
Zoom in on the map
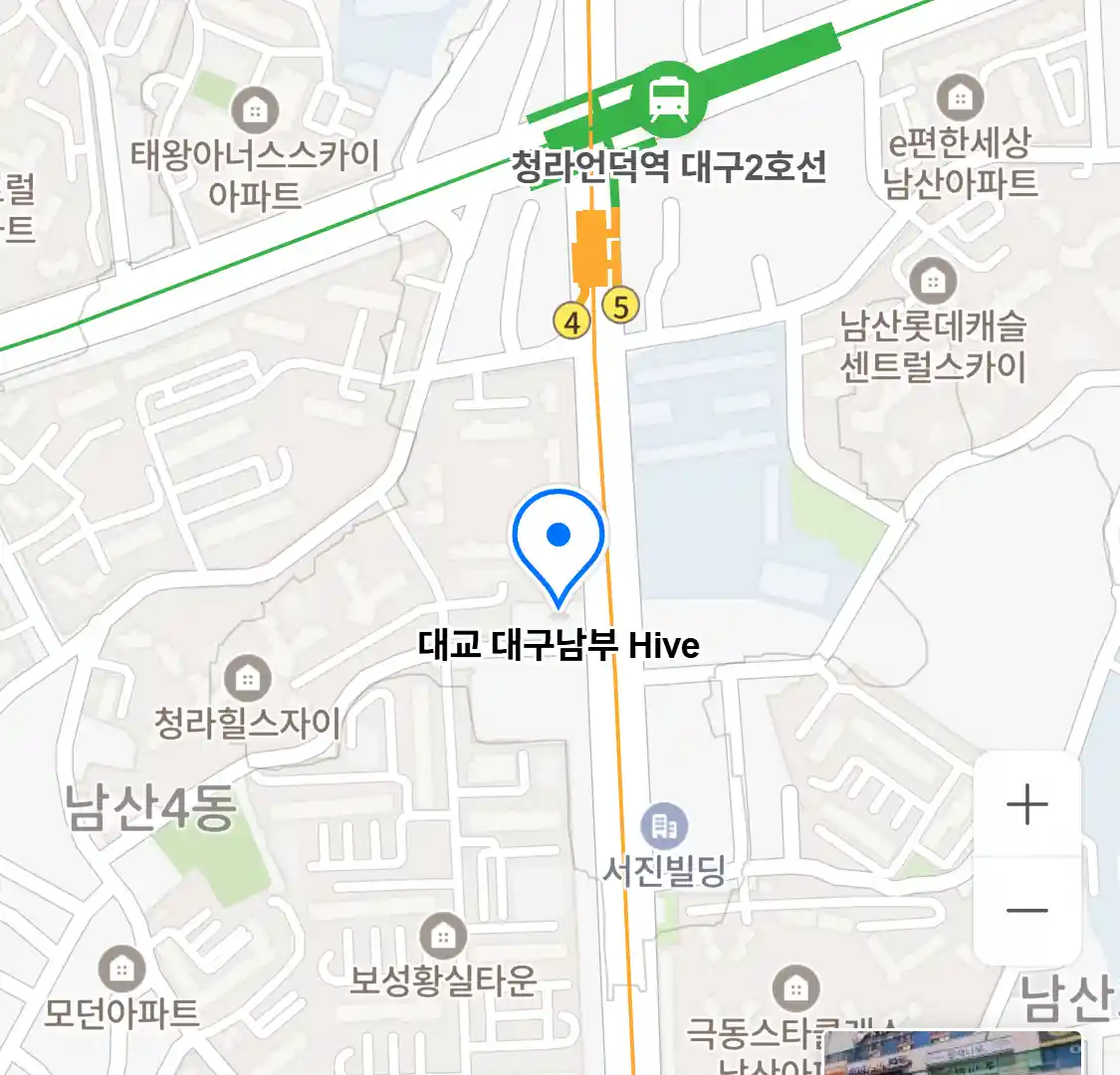[x=1026, y=804]
